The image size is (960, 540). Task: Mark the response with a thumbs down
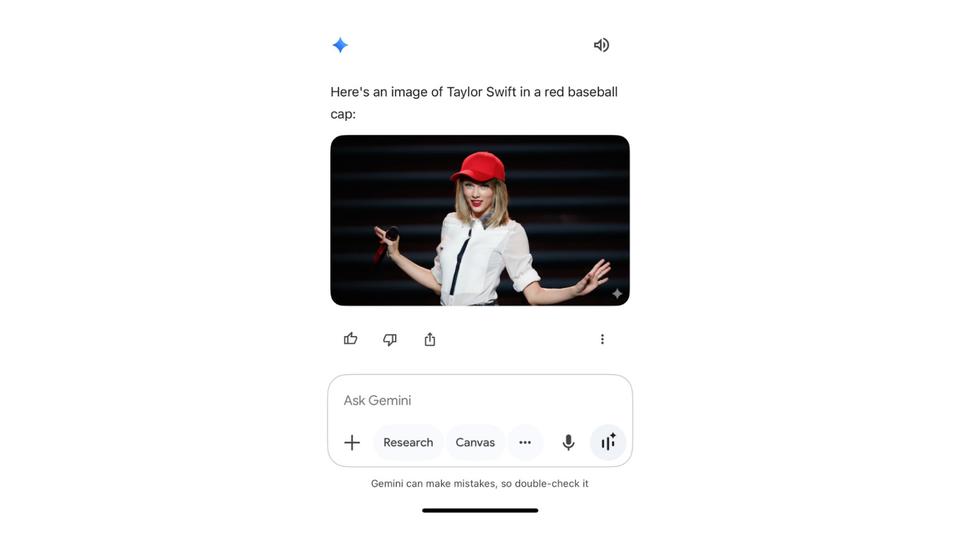click(390, 339)
